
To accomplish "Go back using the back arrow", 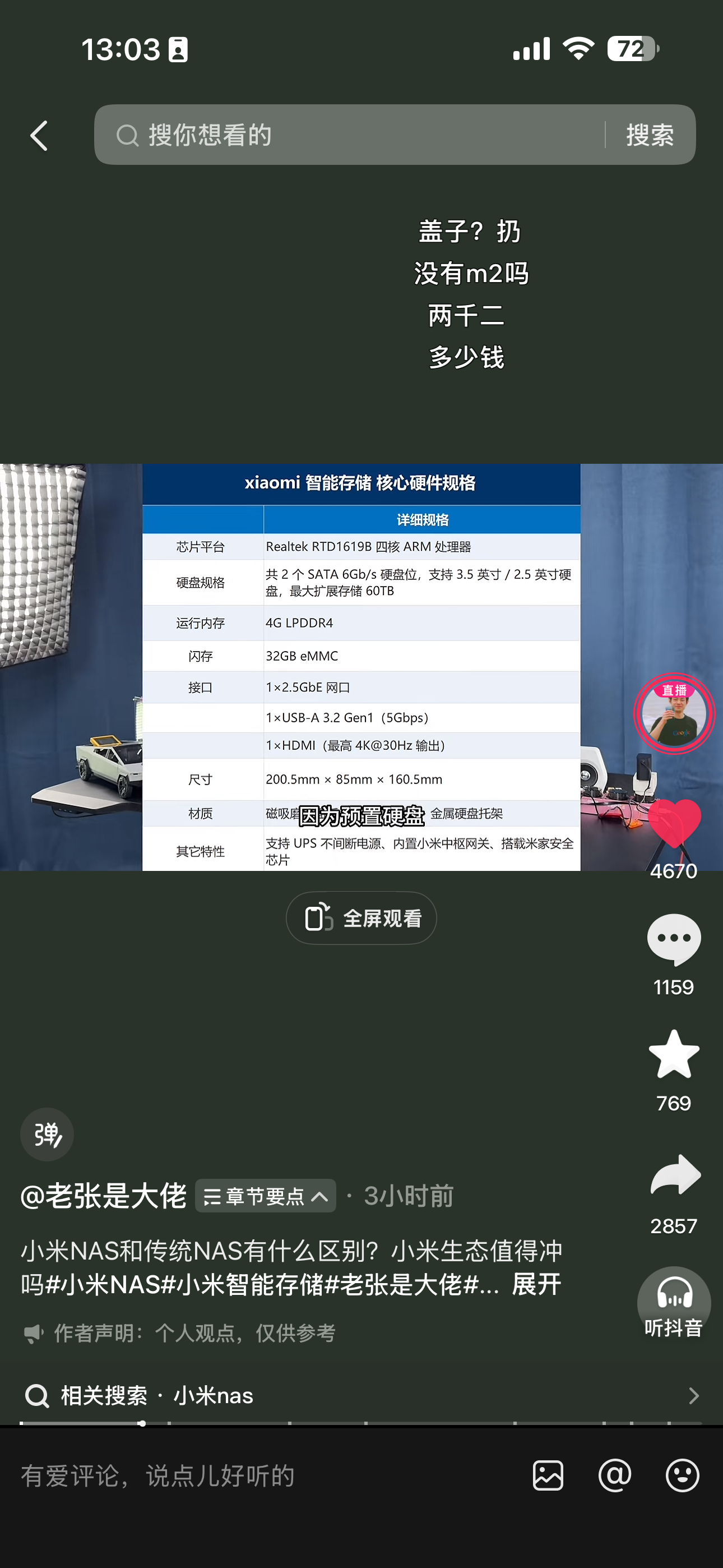I will point(40,135).
